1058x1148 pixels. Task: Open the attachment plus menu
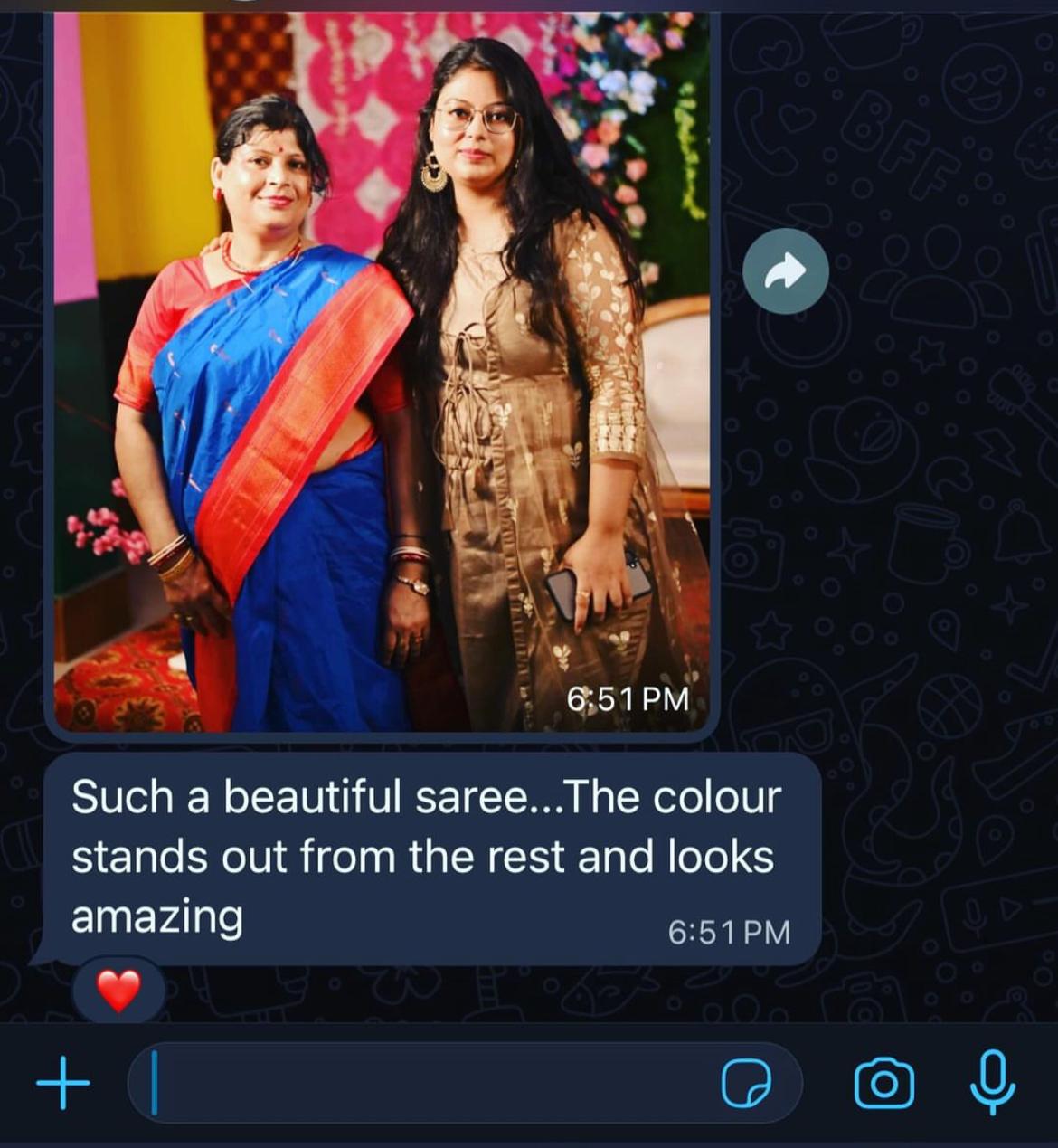(63, 1081)
